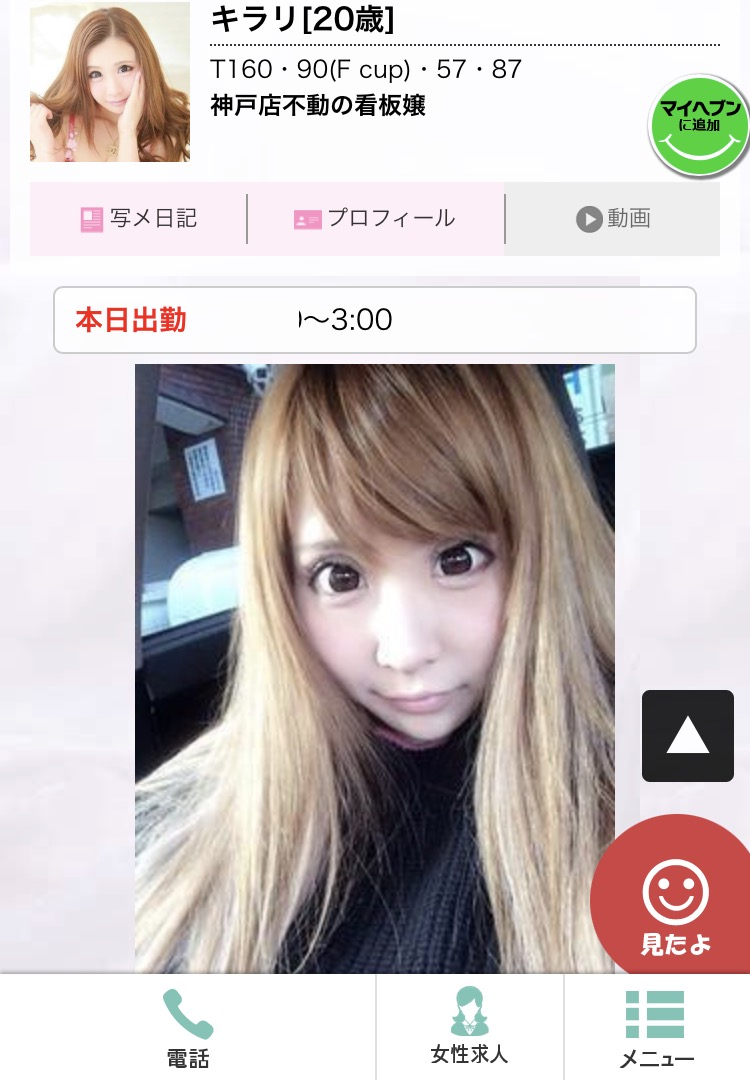Open the 写メ日記 photo diary tab
Screen dimensions: 750x1080
click(138, 219)
